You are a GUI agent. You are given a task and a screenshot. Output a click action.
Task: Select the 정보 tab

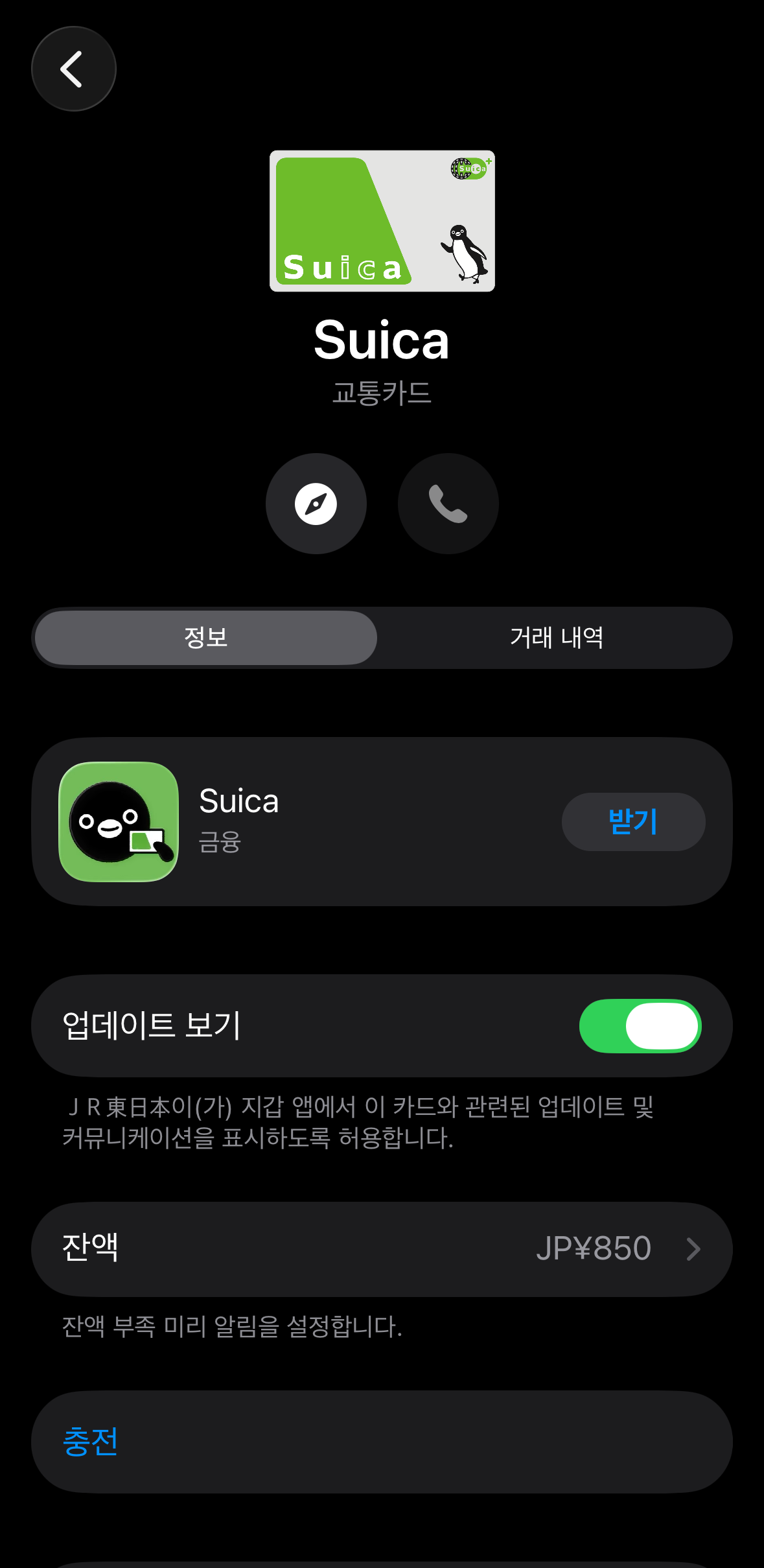[205, 637]
